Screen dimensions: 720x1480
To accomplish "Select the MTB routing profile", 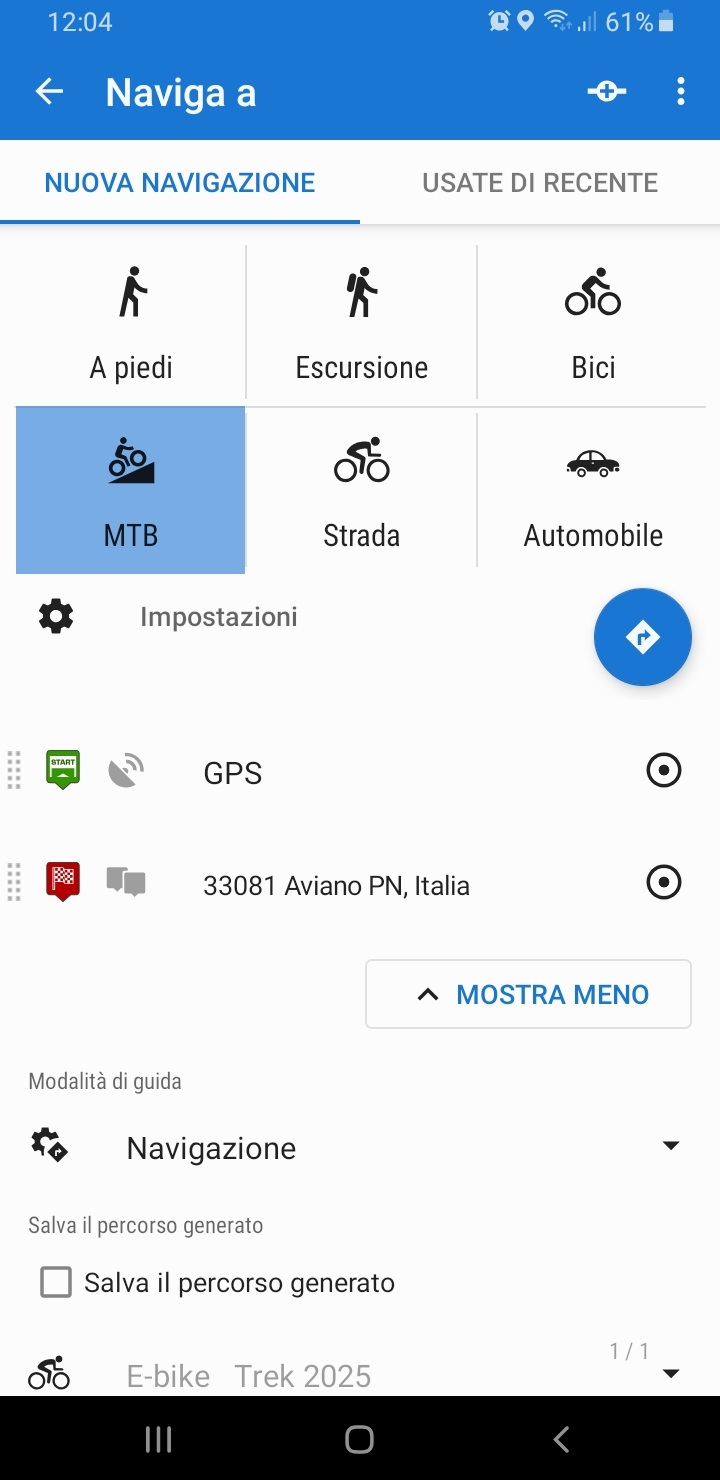I will pyautogui.click(x=131, y=491).
